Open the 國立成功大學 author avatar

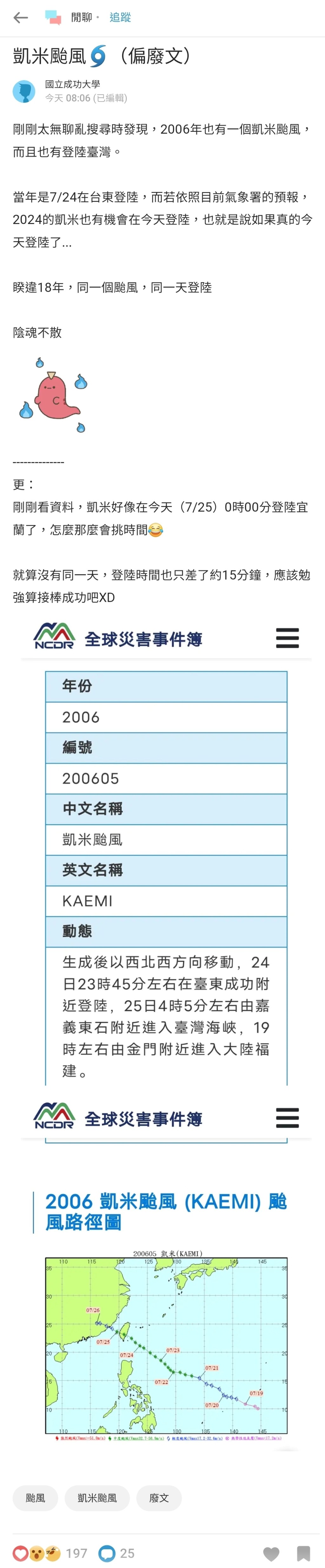tap(24, 91)
